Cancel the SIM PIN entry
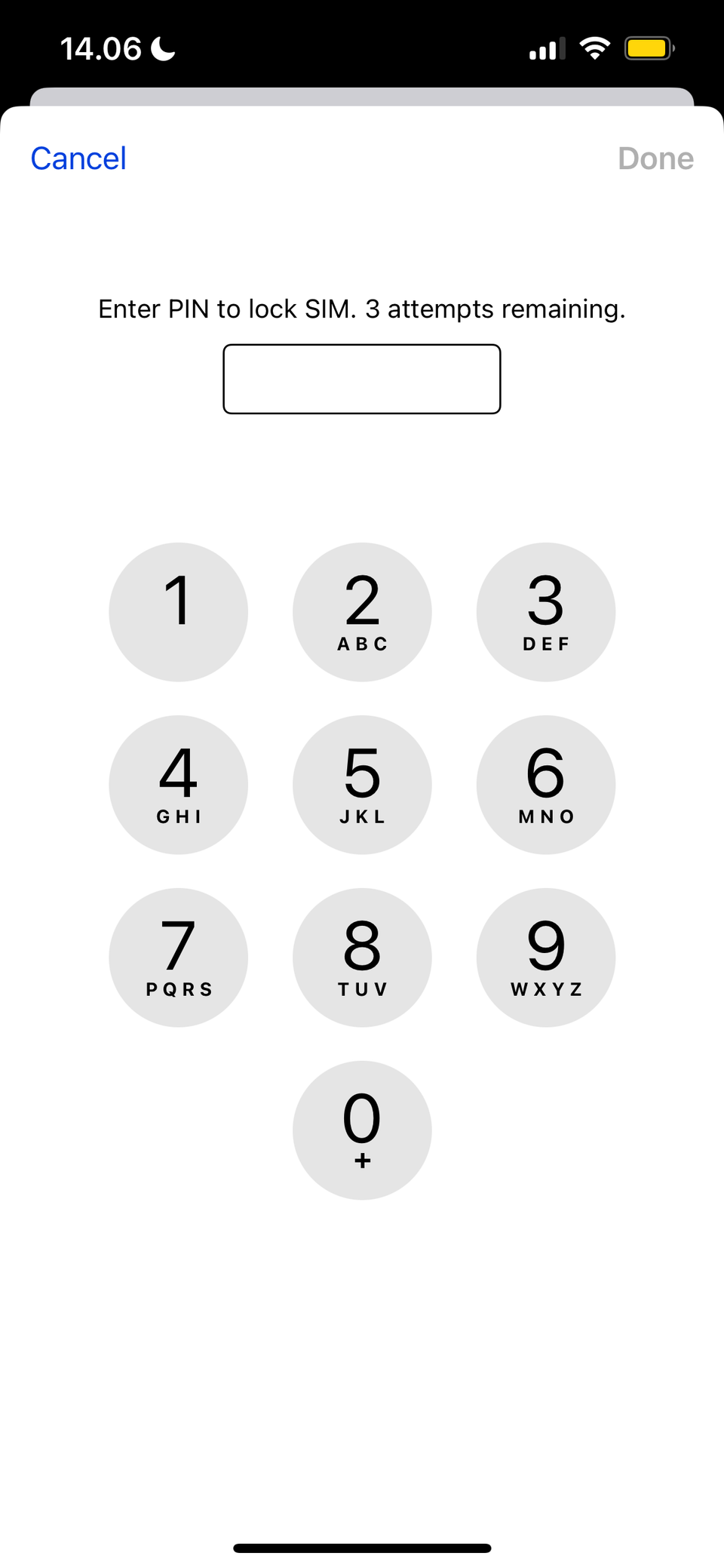 point(78,158)
